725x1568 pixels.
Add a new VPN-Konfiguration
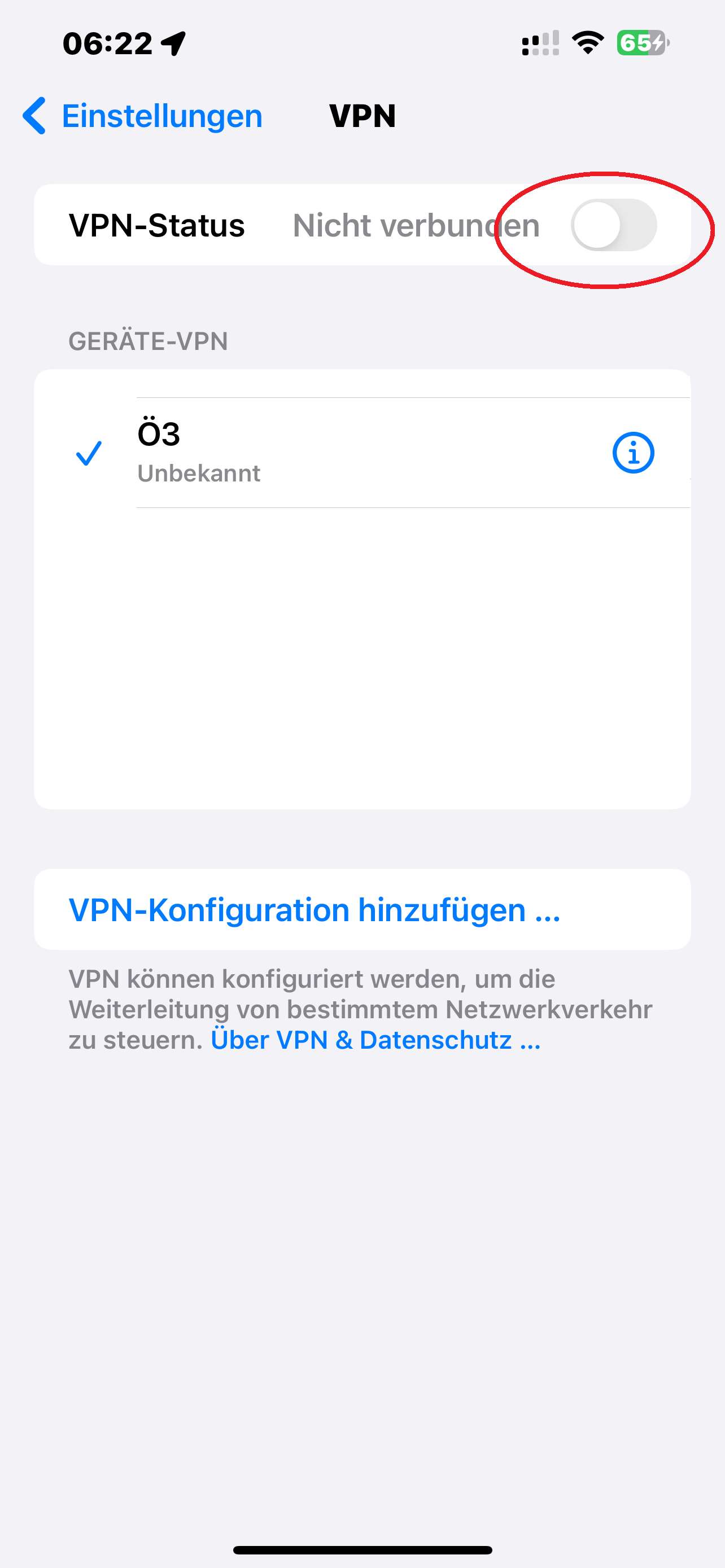tap(314, 910)
